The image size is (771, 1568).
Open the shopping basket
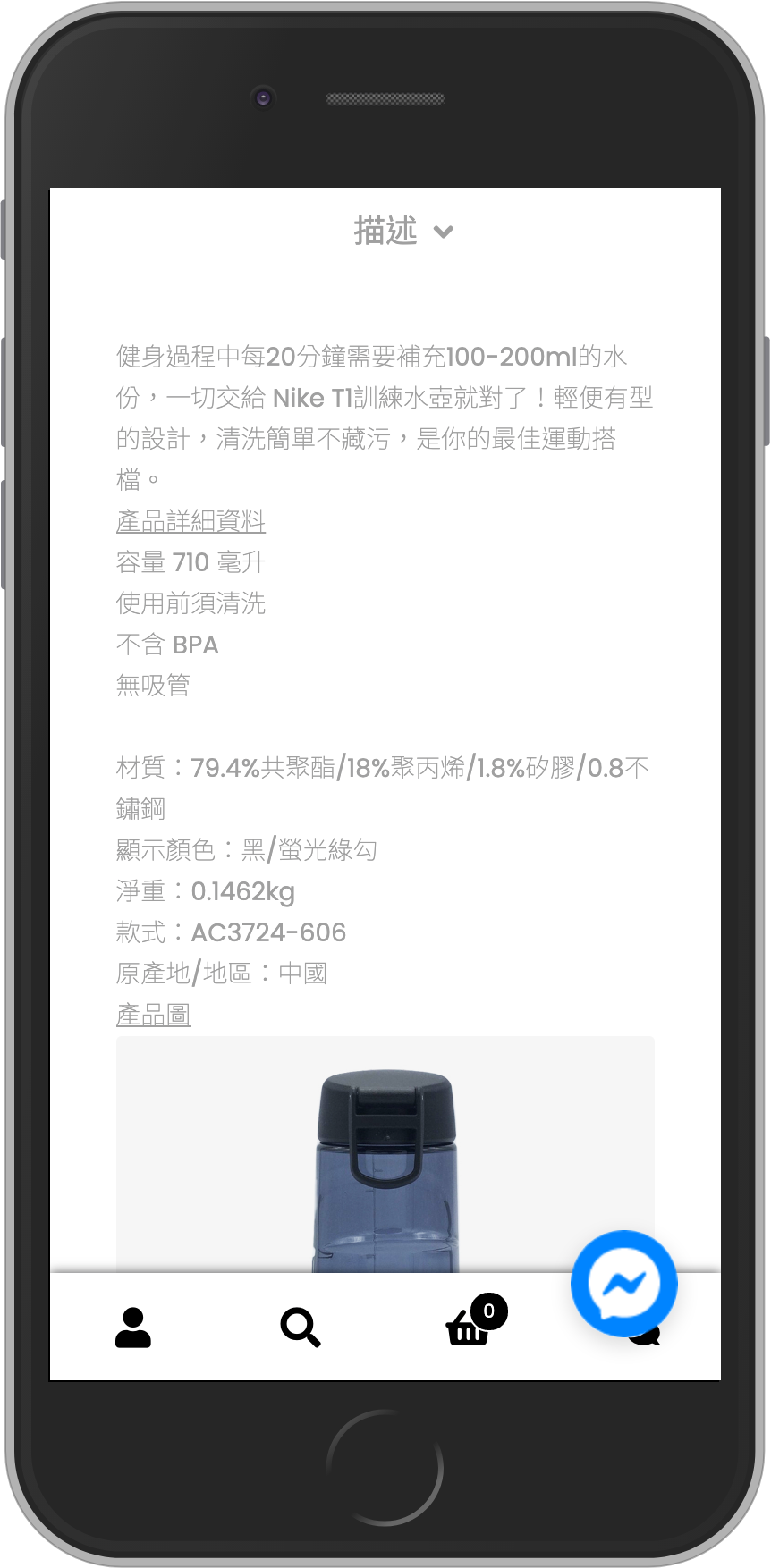click(468, 1328)
